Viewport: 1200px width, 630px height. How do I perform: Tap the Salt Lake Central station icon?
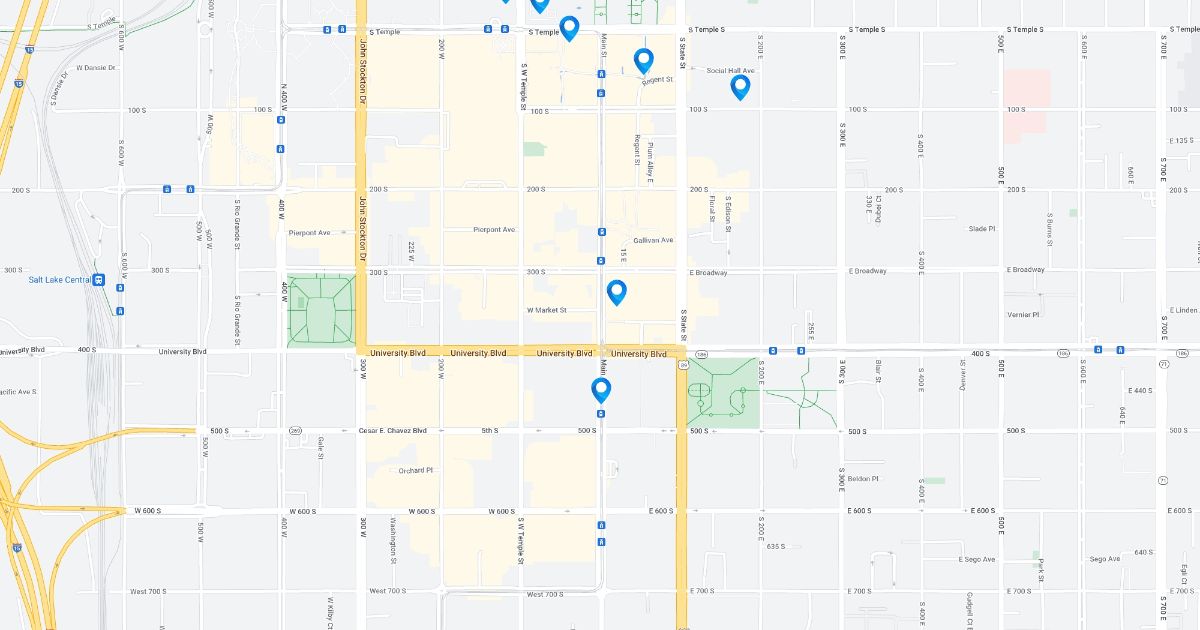(98, 280)
